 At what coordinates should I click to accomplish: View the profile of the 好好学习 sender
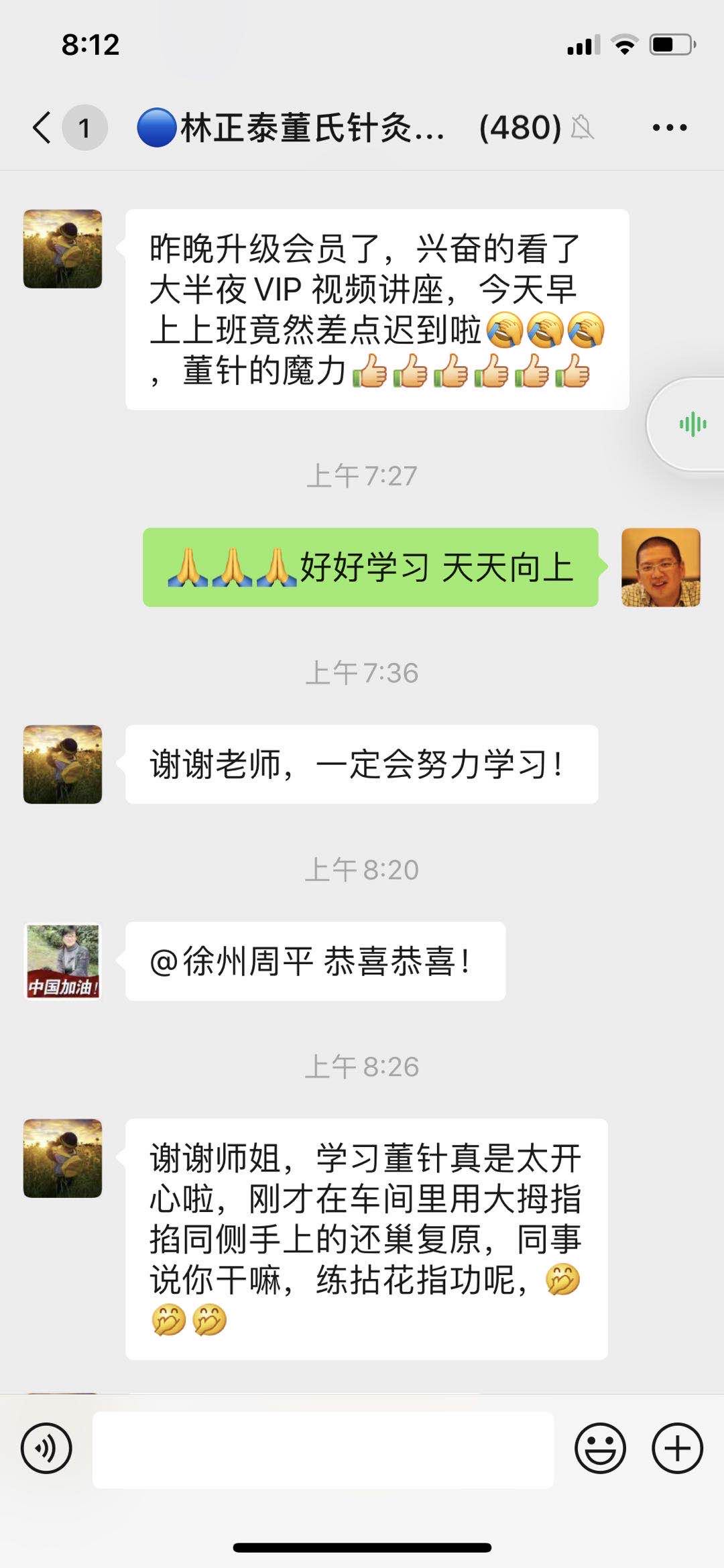pos(660,567)
